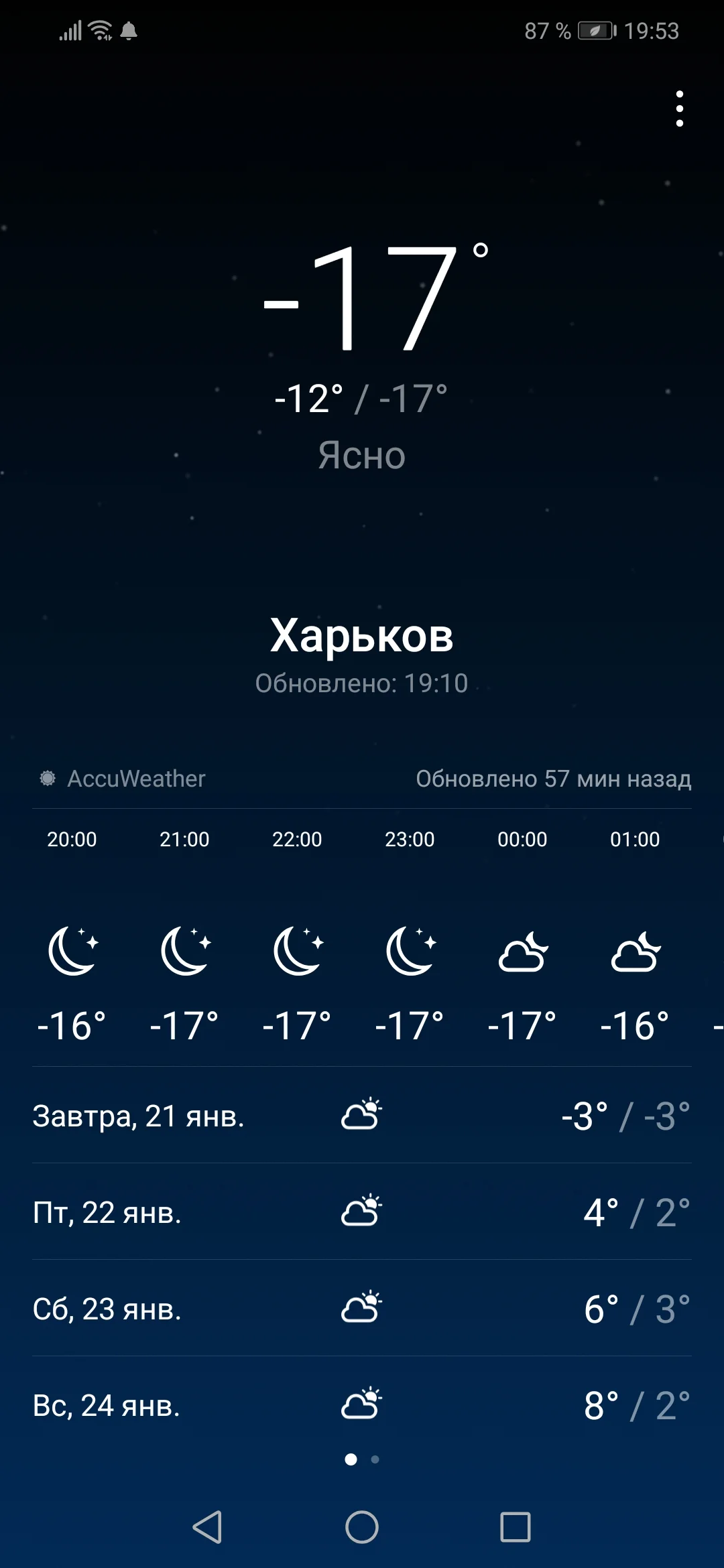The image size is (724, 1568).
Task: Open the AccuWeather provider link
Action: pyautogui.click(x=137, y=779)
